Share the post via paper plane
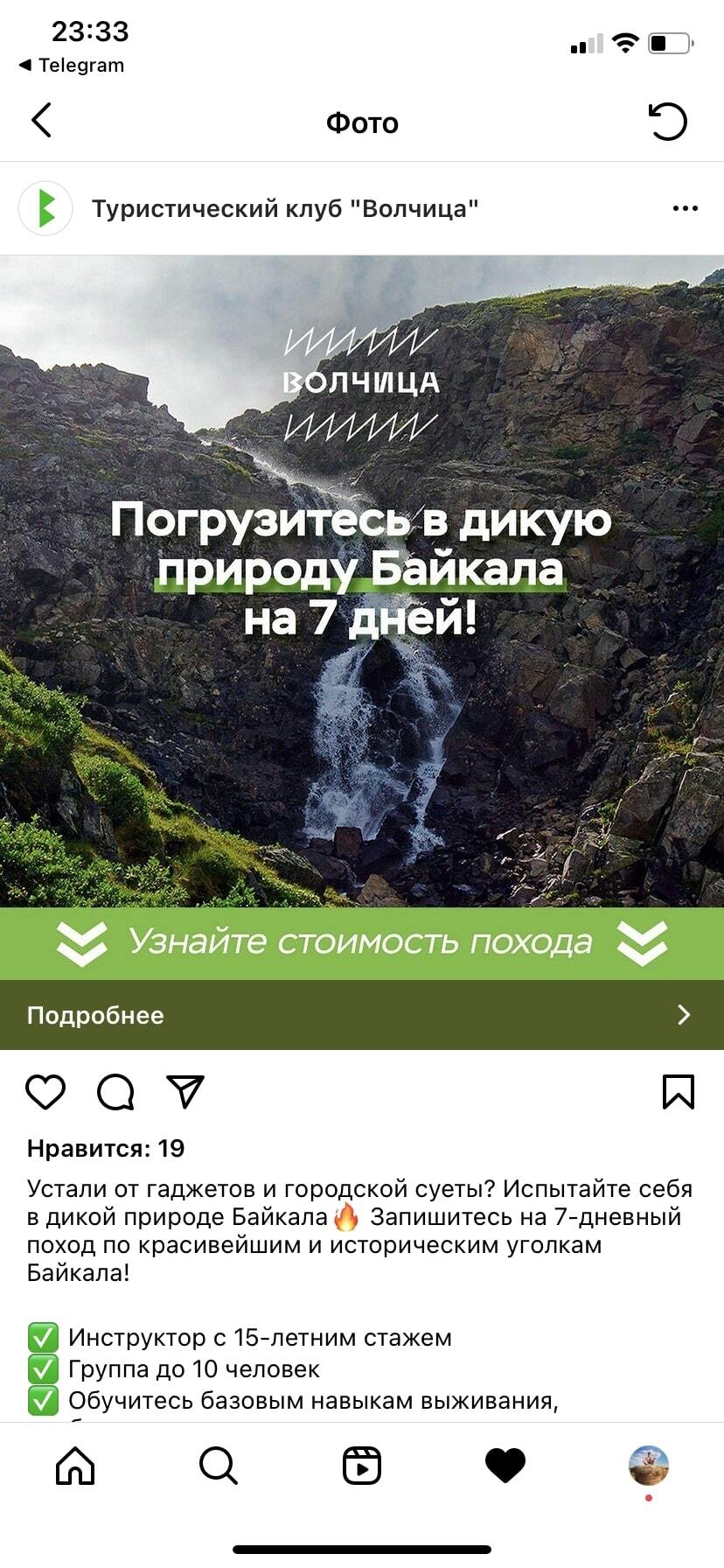 185,1091
